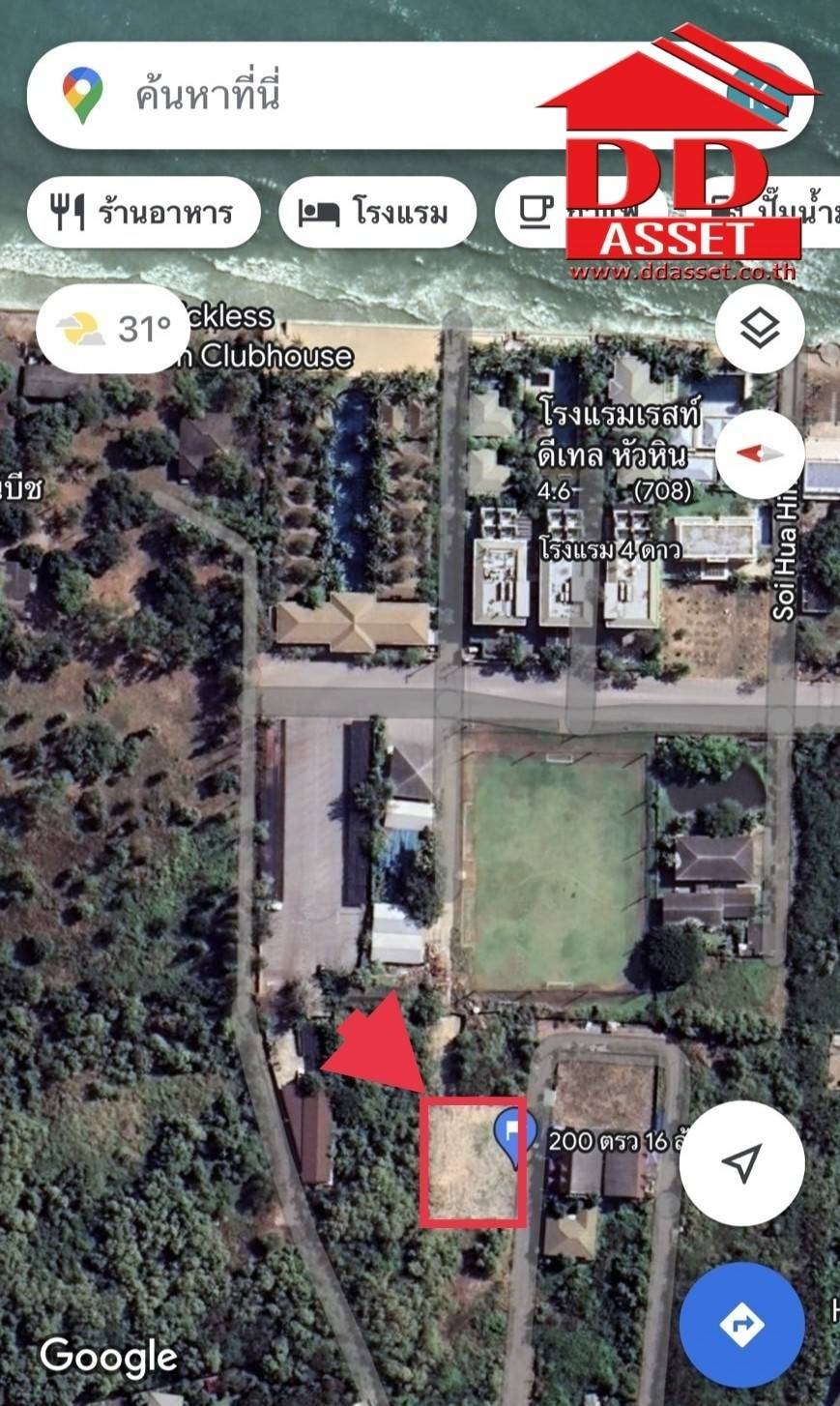Center map on my location

click(741, 1163)
